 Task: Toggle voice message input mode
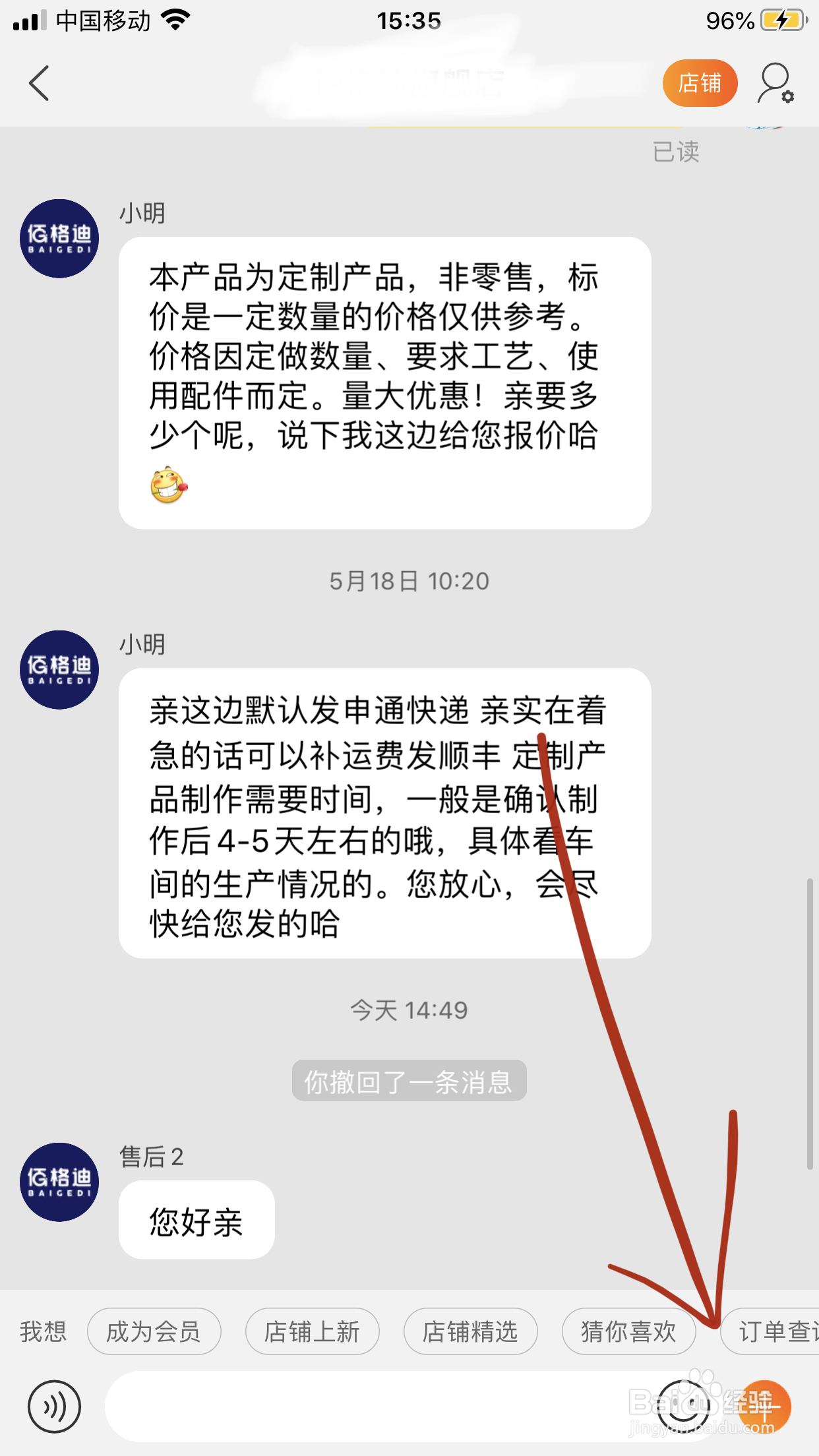point(55,1405)
